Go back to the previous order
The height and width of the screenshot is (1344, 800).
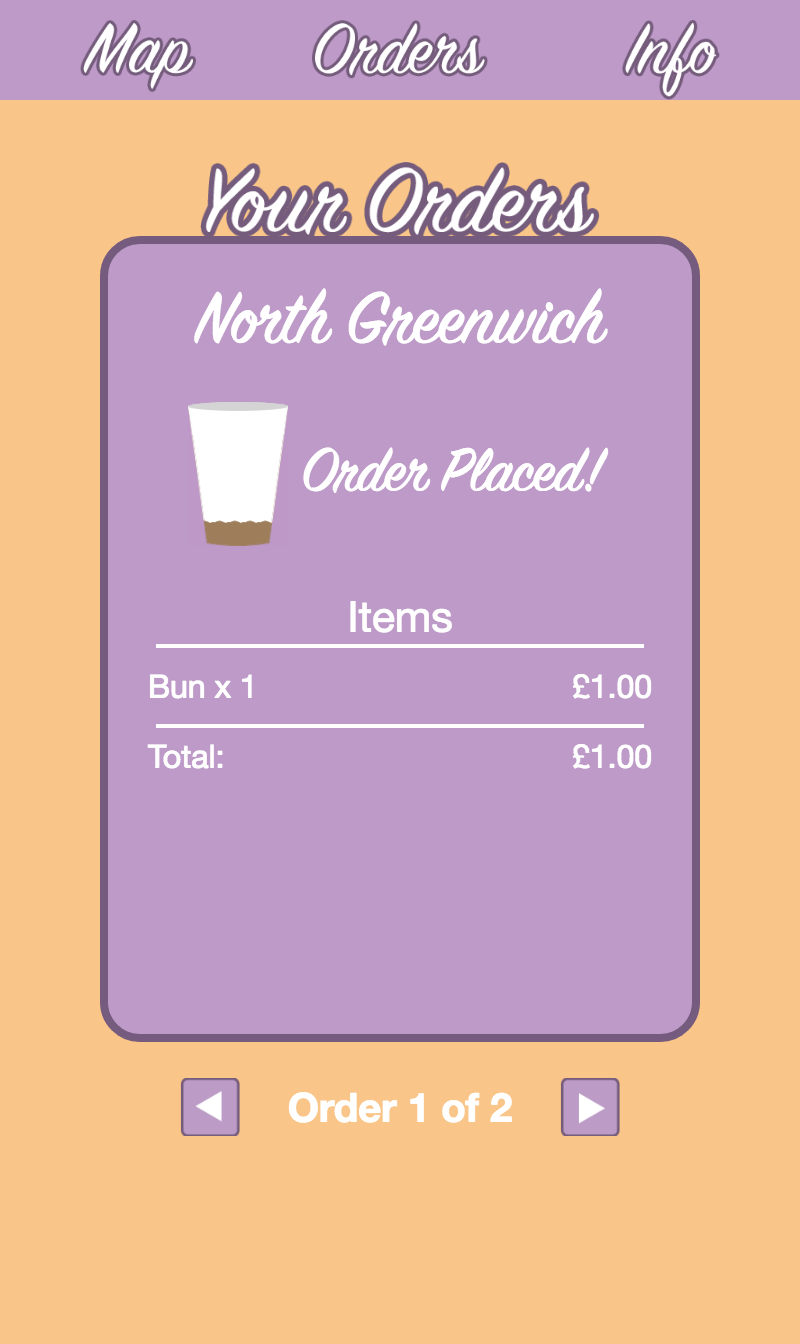(x=210, y=1107)
